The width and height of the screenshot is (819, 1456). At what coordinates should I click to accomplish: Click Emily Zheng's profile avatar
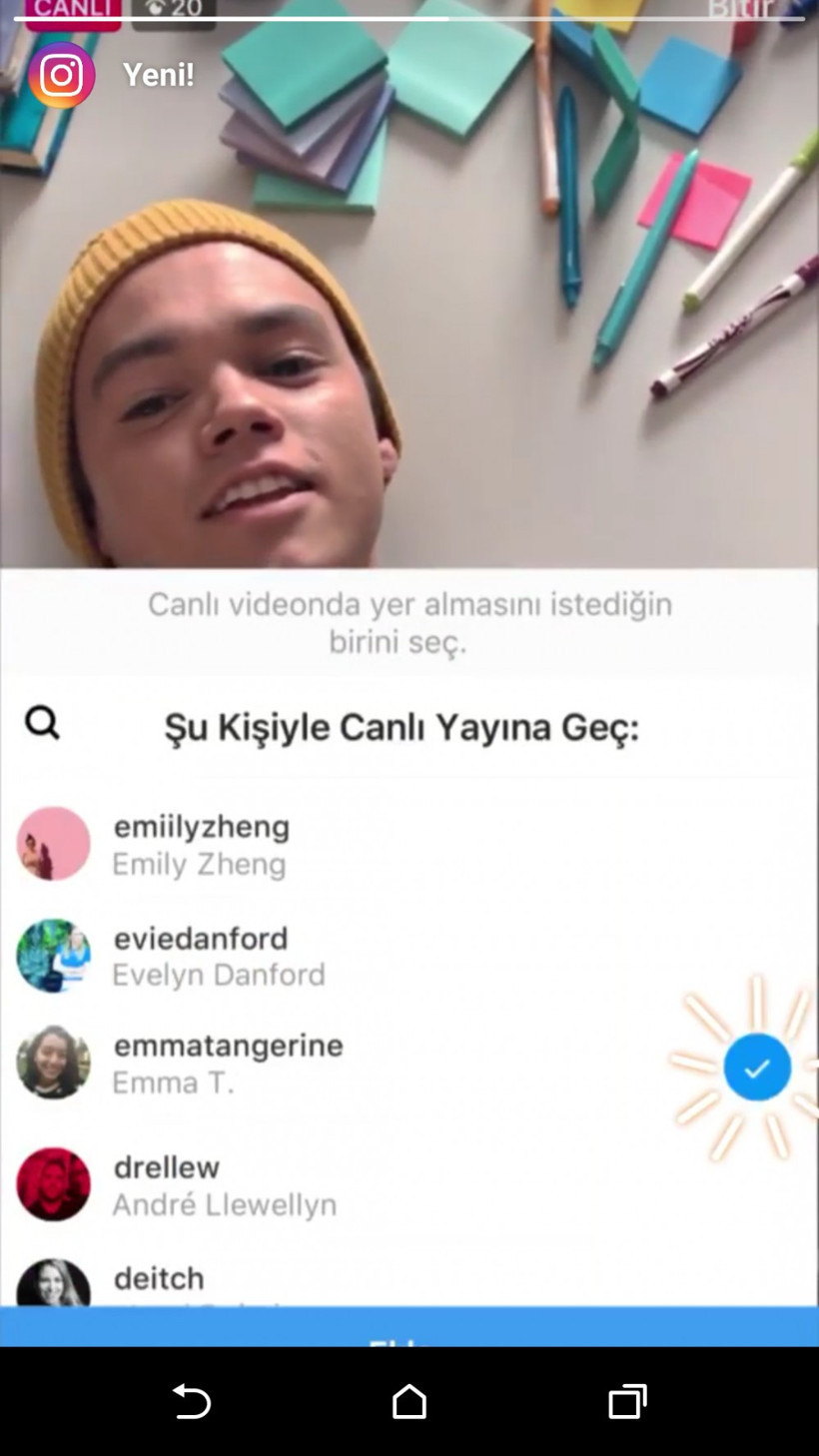click(53, 844)
